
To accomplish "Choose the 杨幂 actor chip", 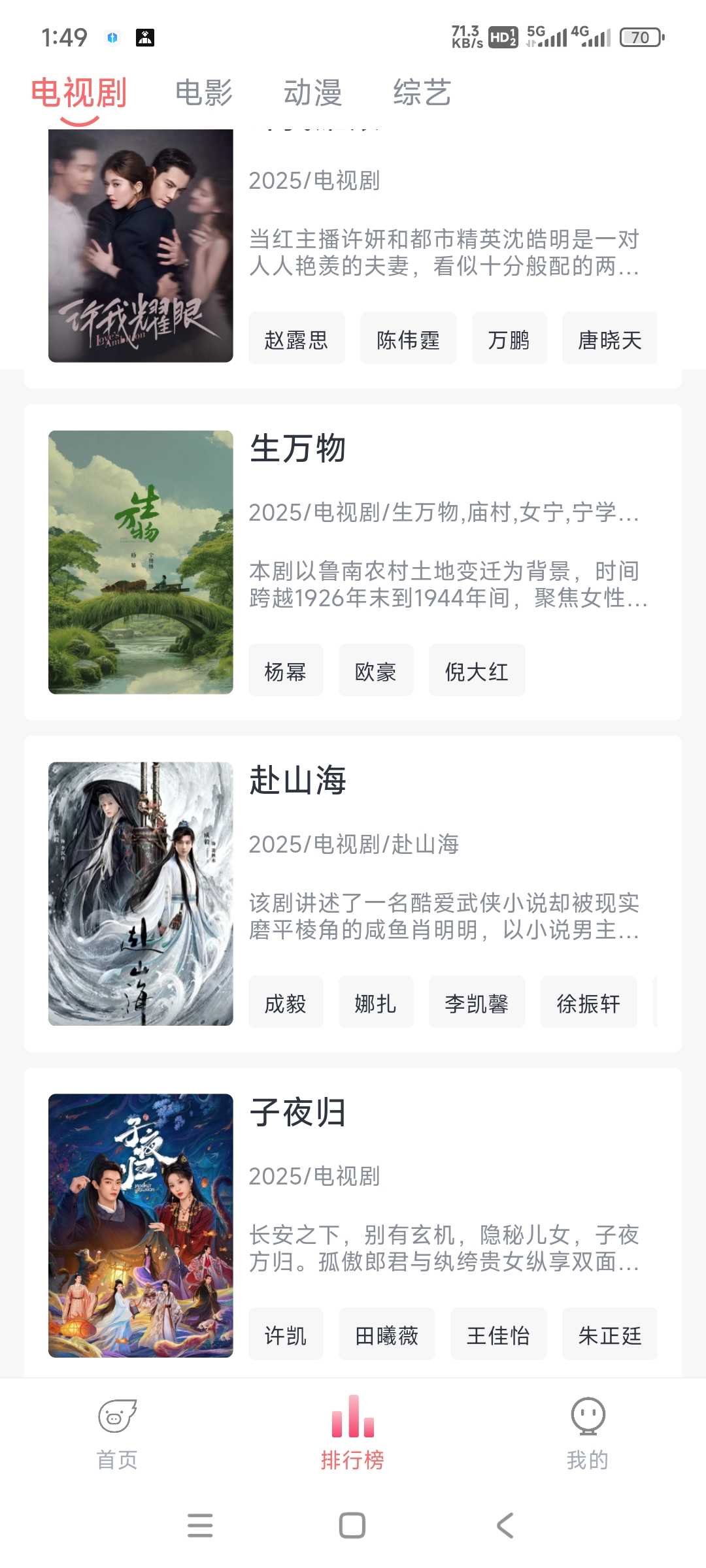I will pyautogui.click(x=285, y=672).
